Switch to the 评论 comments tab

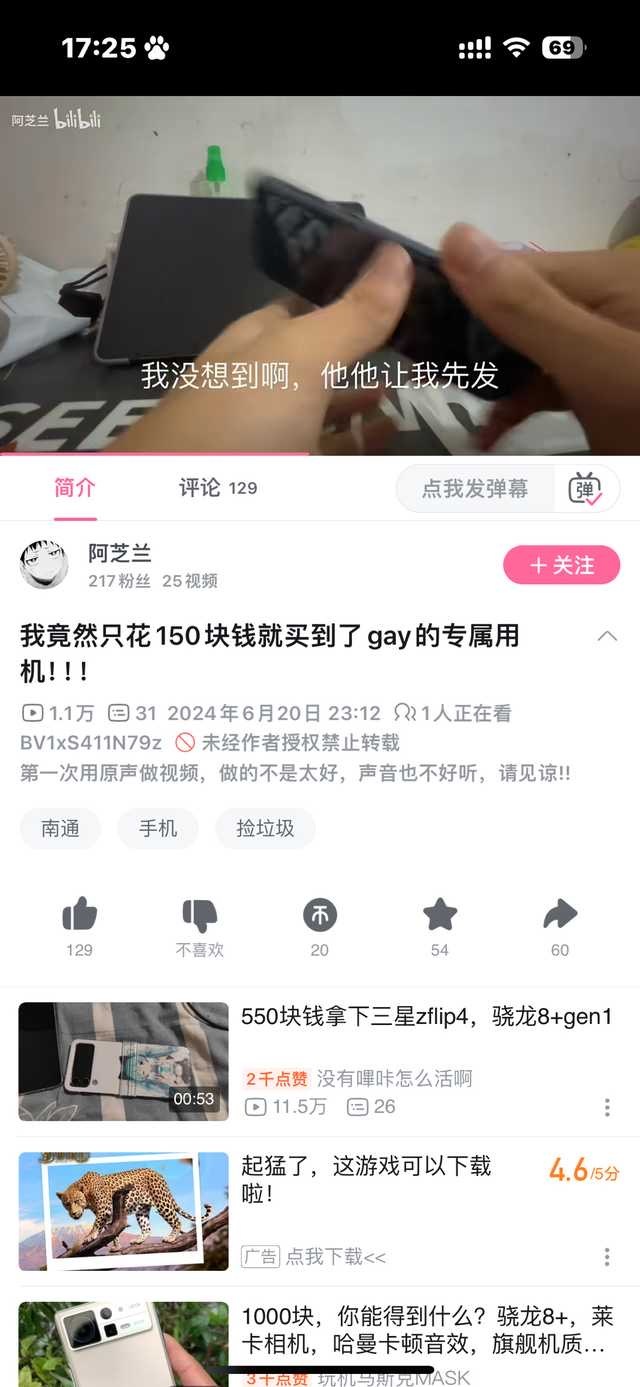click(x=217, y=488)
